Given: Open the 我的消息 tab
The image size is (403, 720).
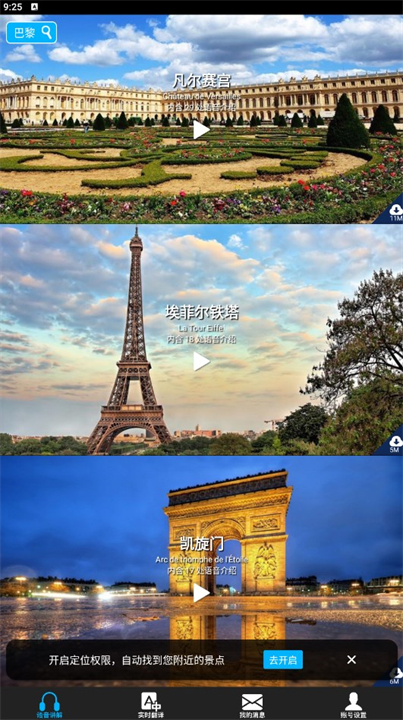Looking at the screenshot, I should 252,705.
